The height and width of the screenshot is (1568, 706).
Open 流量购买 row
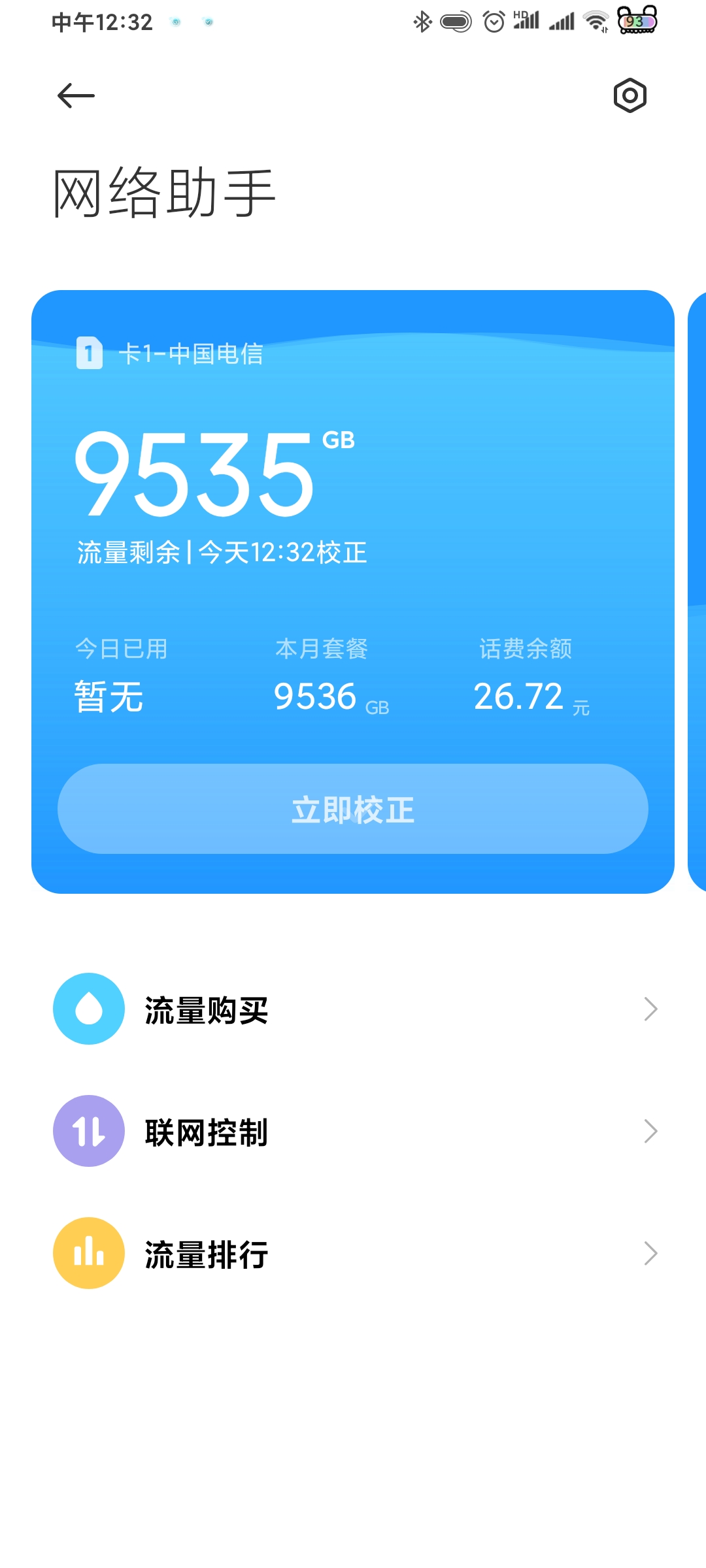(x=353, y=1009)
